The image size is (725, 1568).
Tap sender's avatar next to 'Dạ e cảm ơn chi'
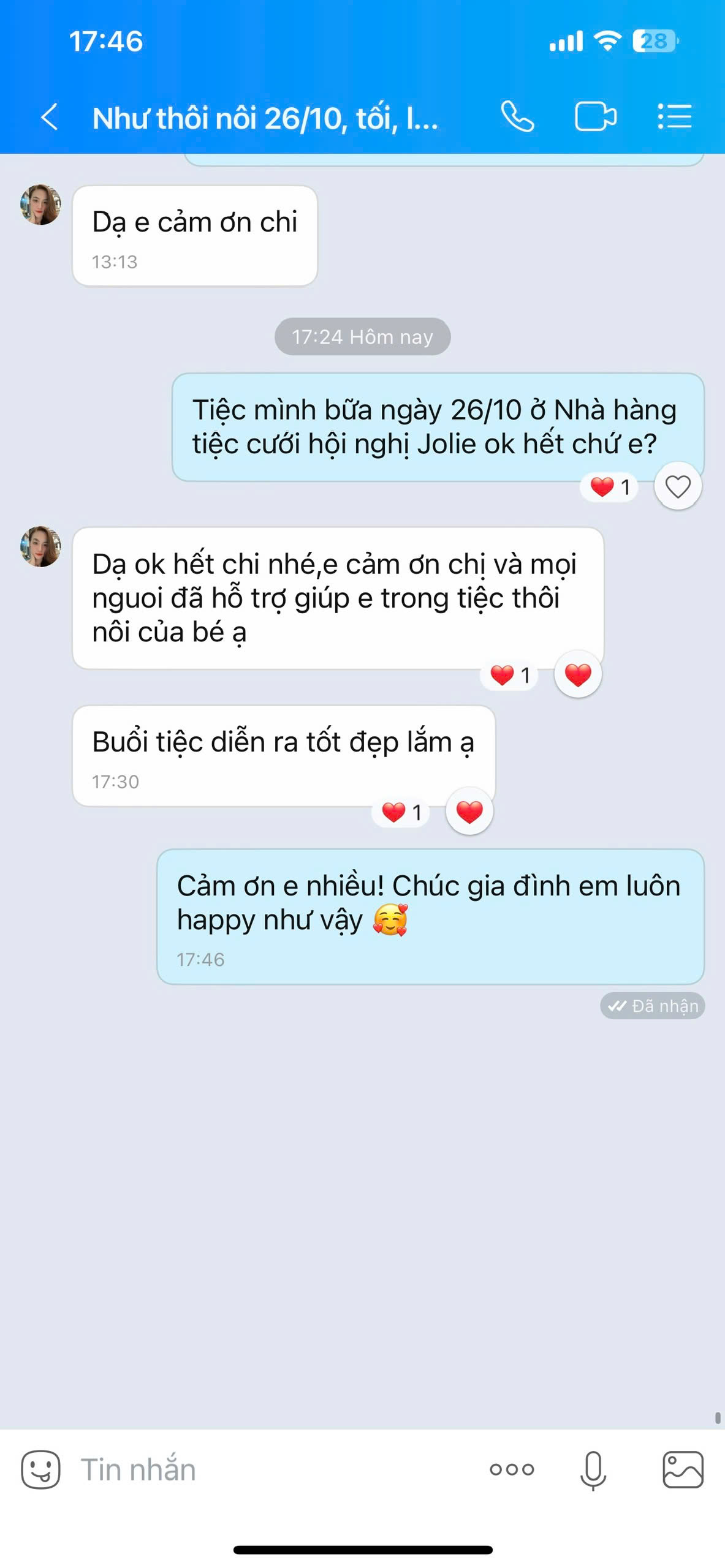(40, 205)
